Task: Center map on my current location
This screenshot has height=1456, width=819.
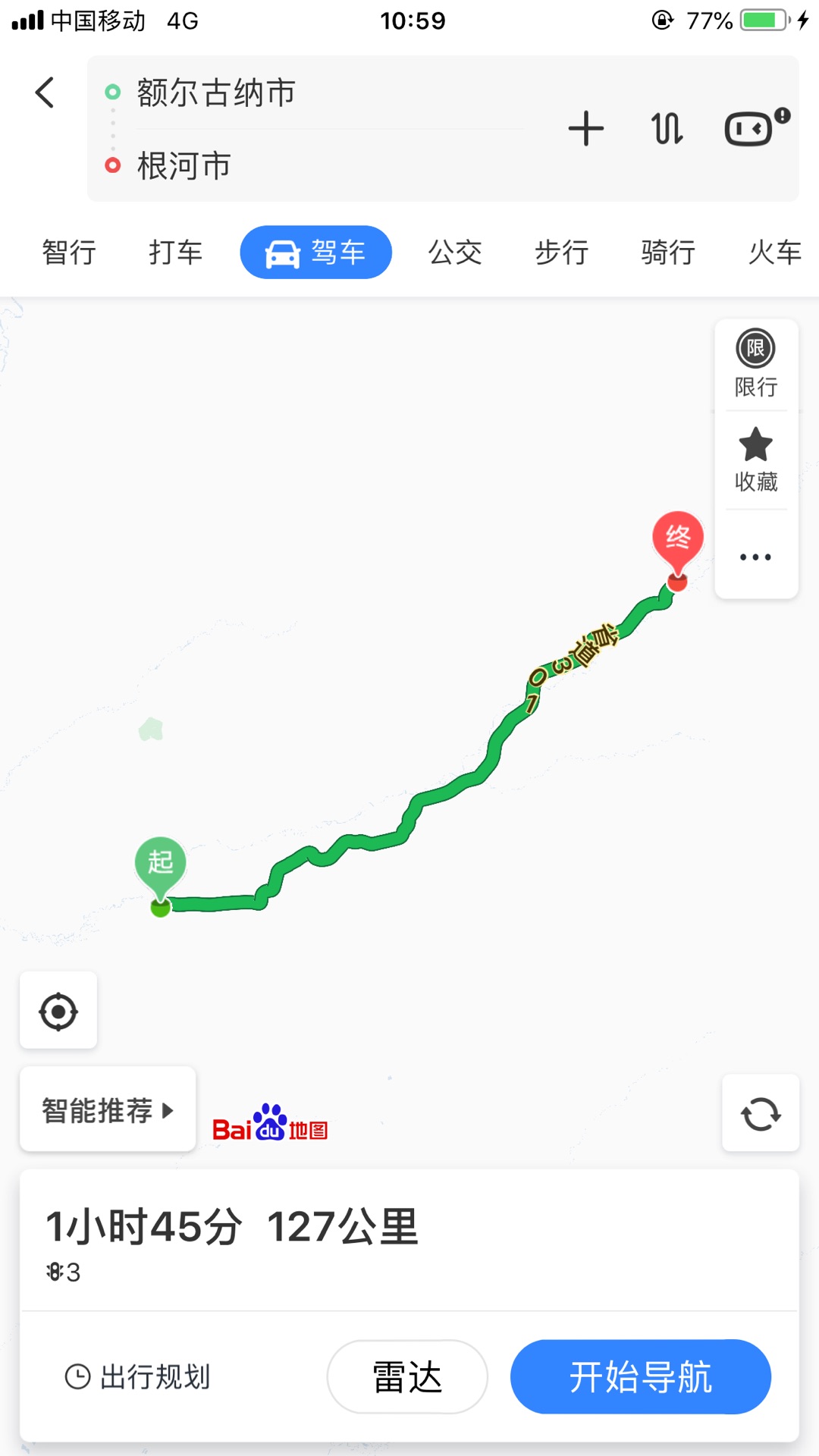Action: point(58,1011)
